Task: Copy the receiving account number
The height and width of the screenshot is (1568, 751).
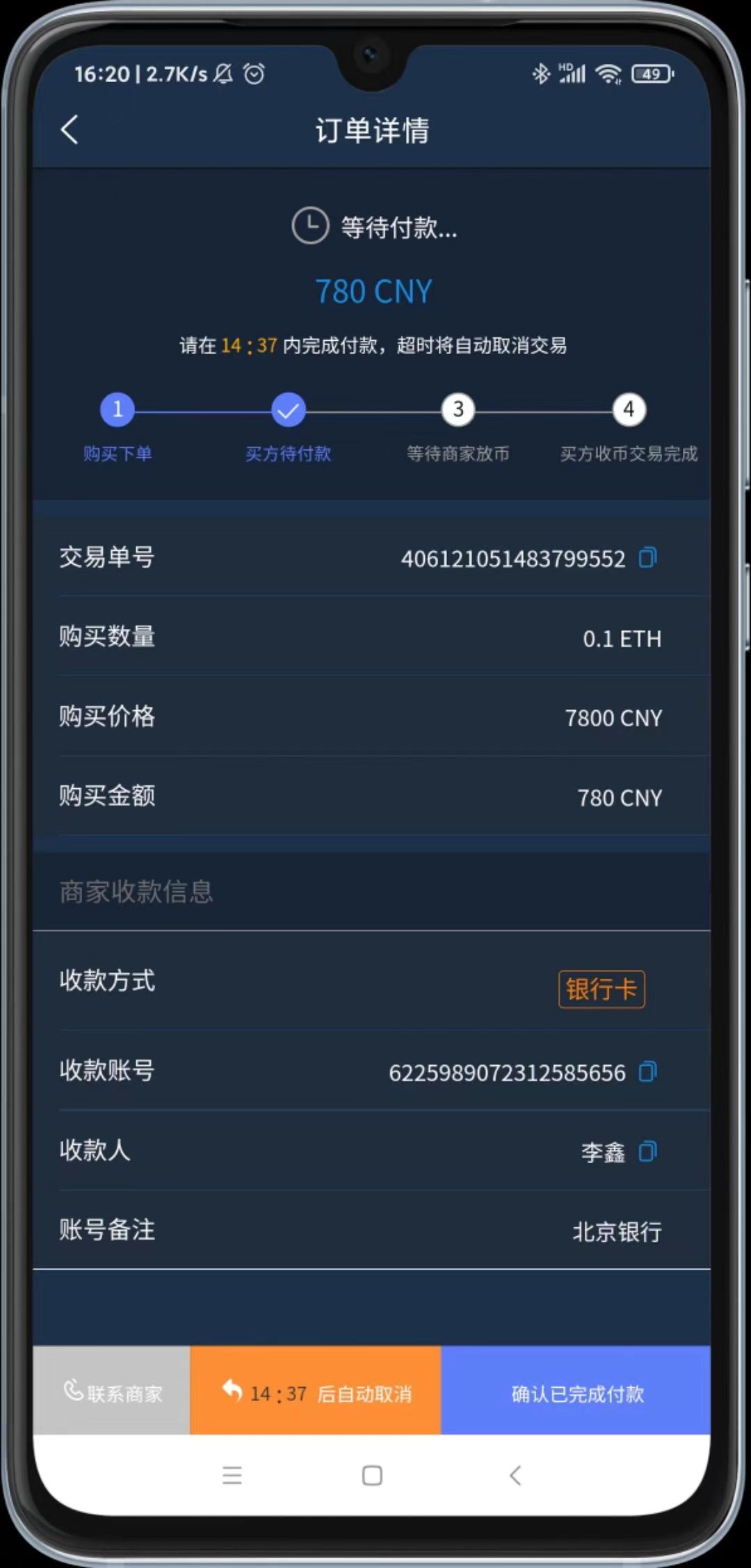Action: click(647, 1071)
